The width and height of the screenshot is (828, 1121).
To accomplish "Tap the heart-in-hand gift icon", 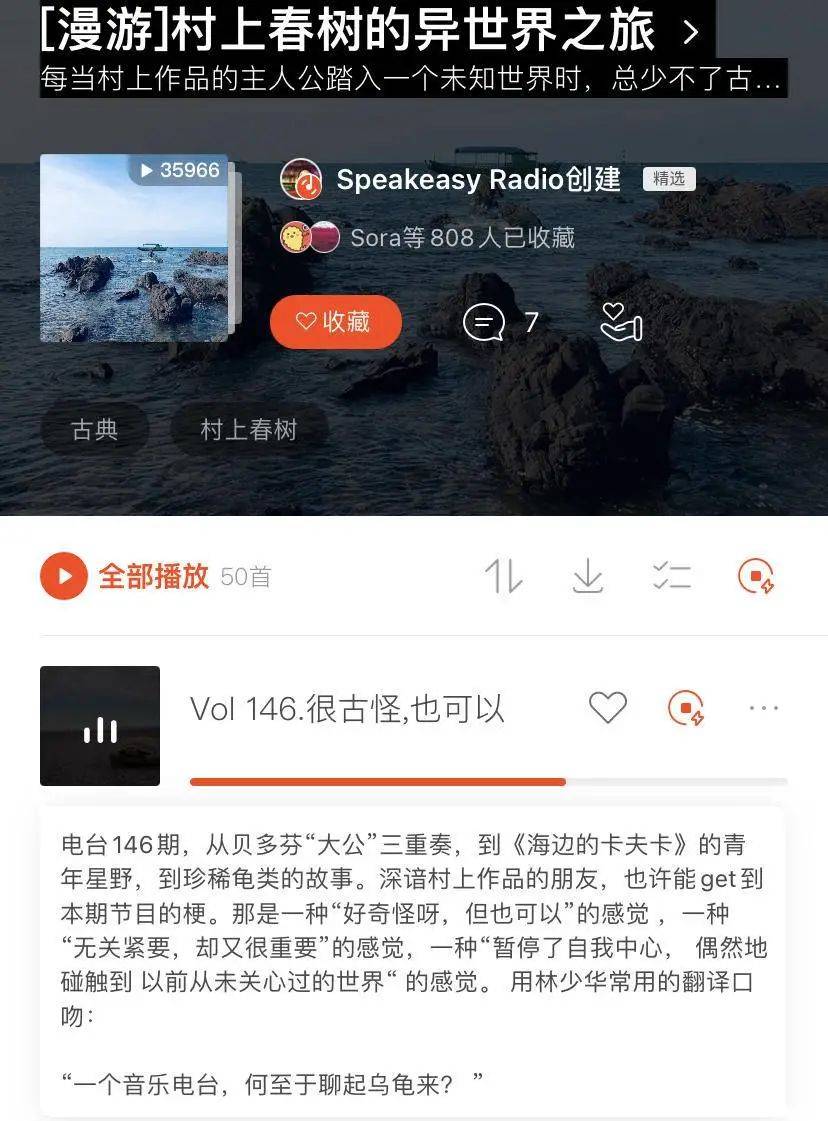I will pyautogui.click(x=620, y=322).
